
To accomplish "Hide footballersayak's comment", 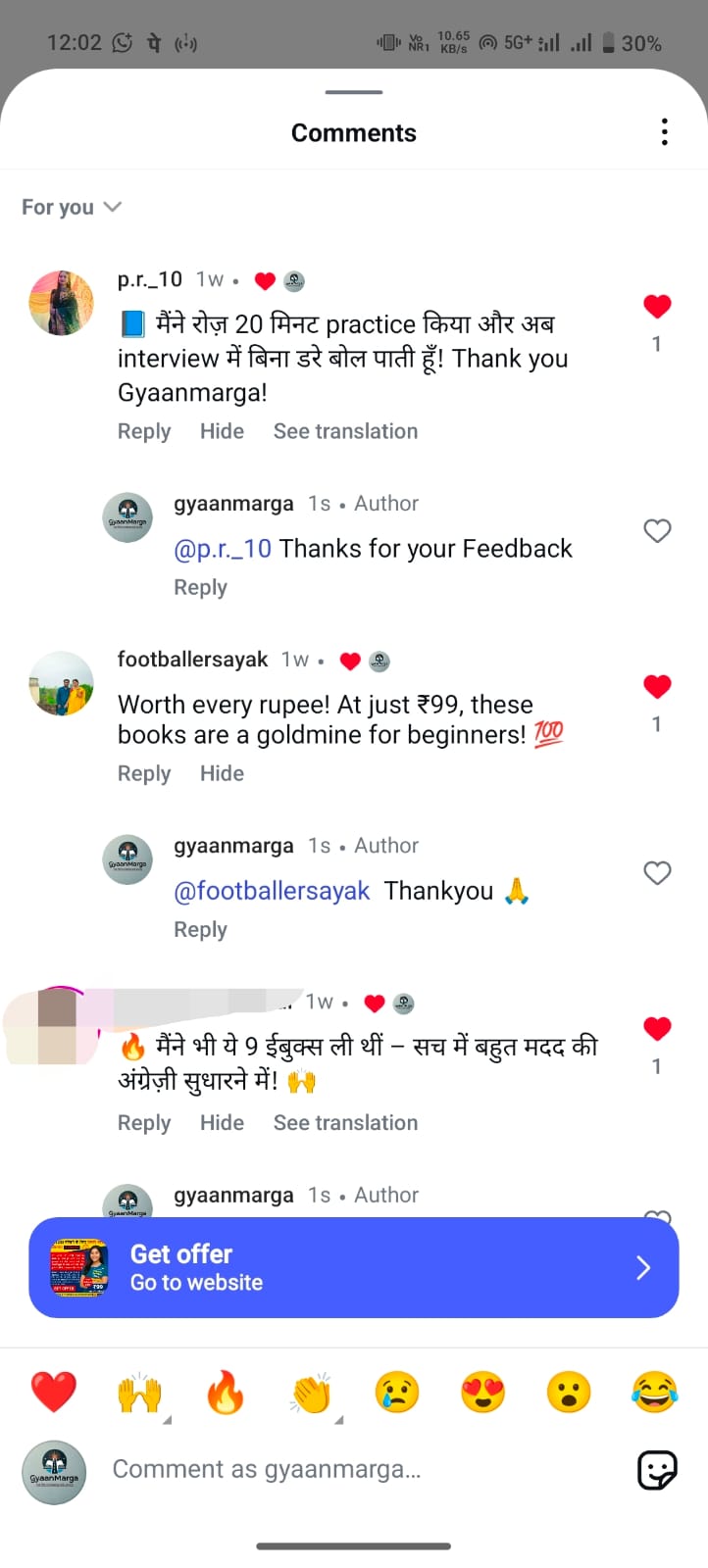I will pyautogui.click(x=222, y=773).
